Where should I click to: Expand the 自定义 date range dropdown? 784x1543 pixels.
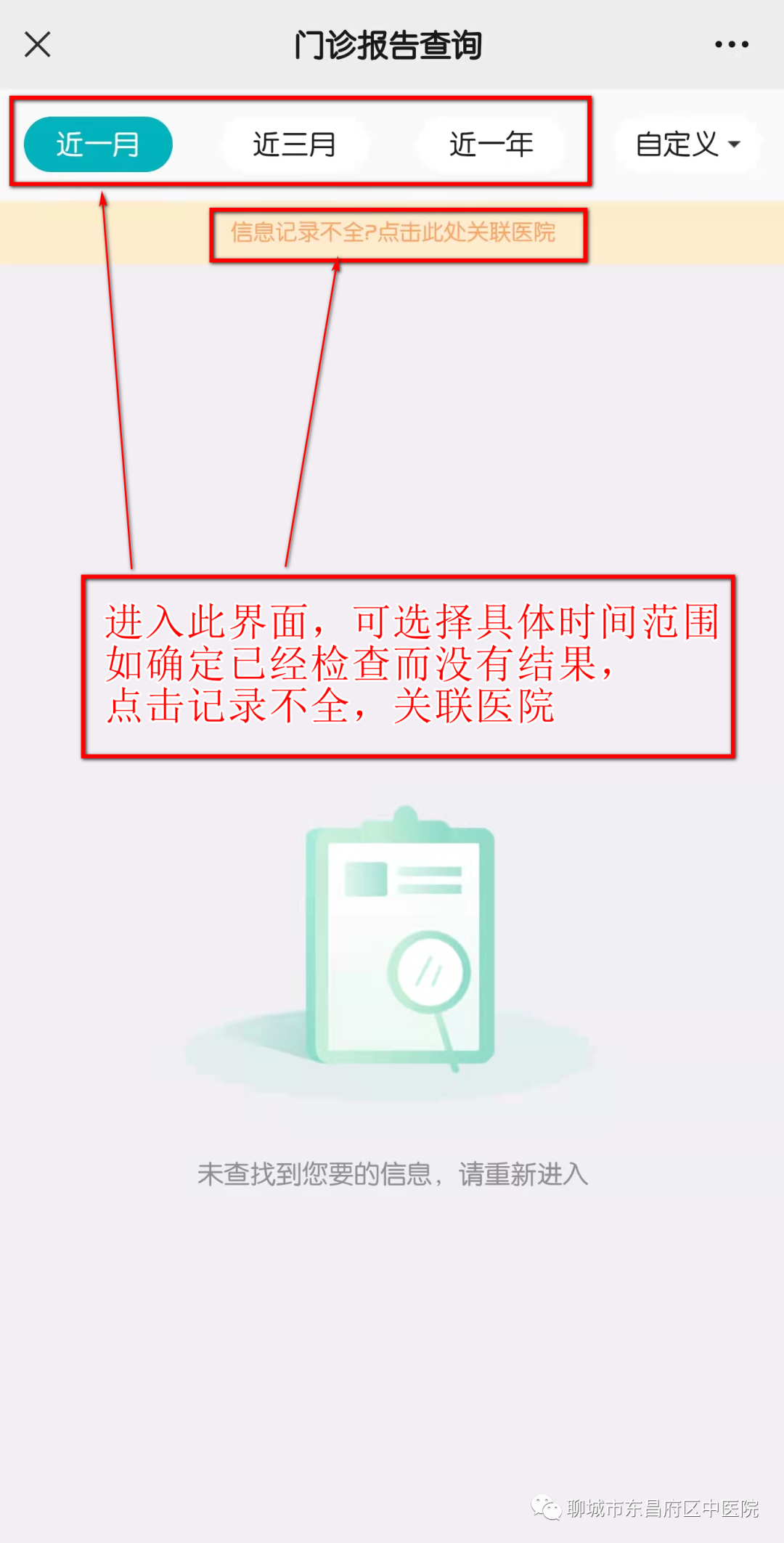(687, 144)
